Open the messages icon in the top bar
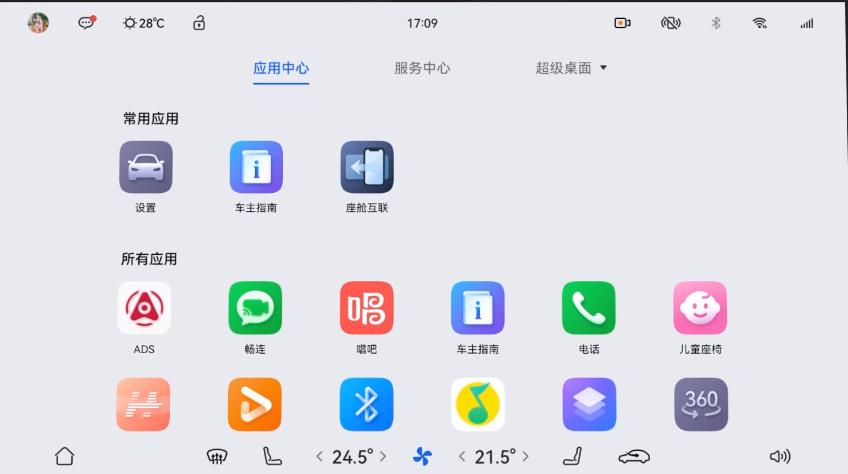Viewport: 848px width, 474px height. click(87, 23)
